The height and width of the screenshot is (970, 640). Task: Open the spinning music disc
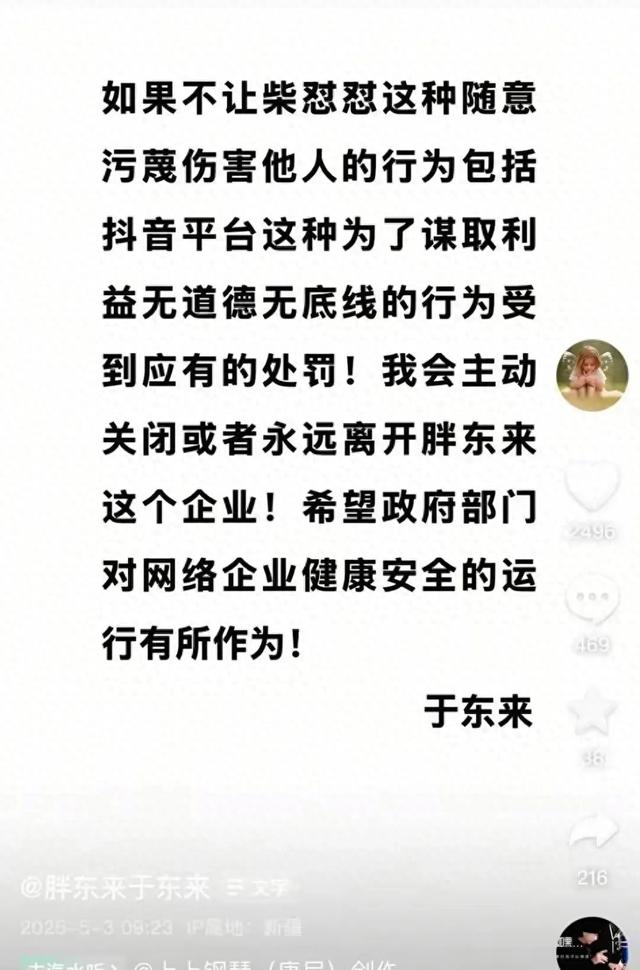pos(594,943)
